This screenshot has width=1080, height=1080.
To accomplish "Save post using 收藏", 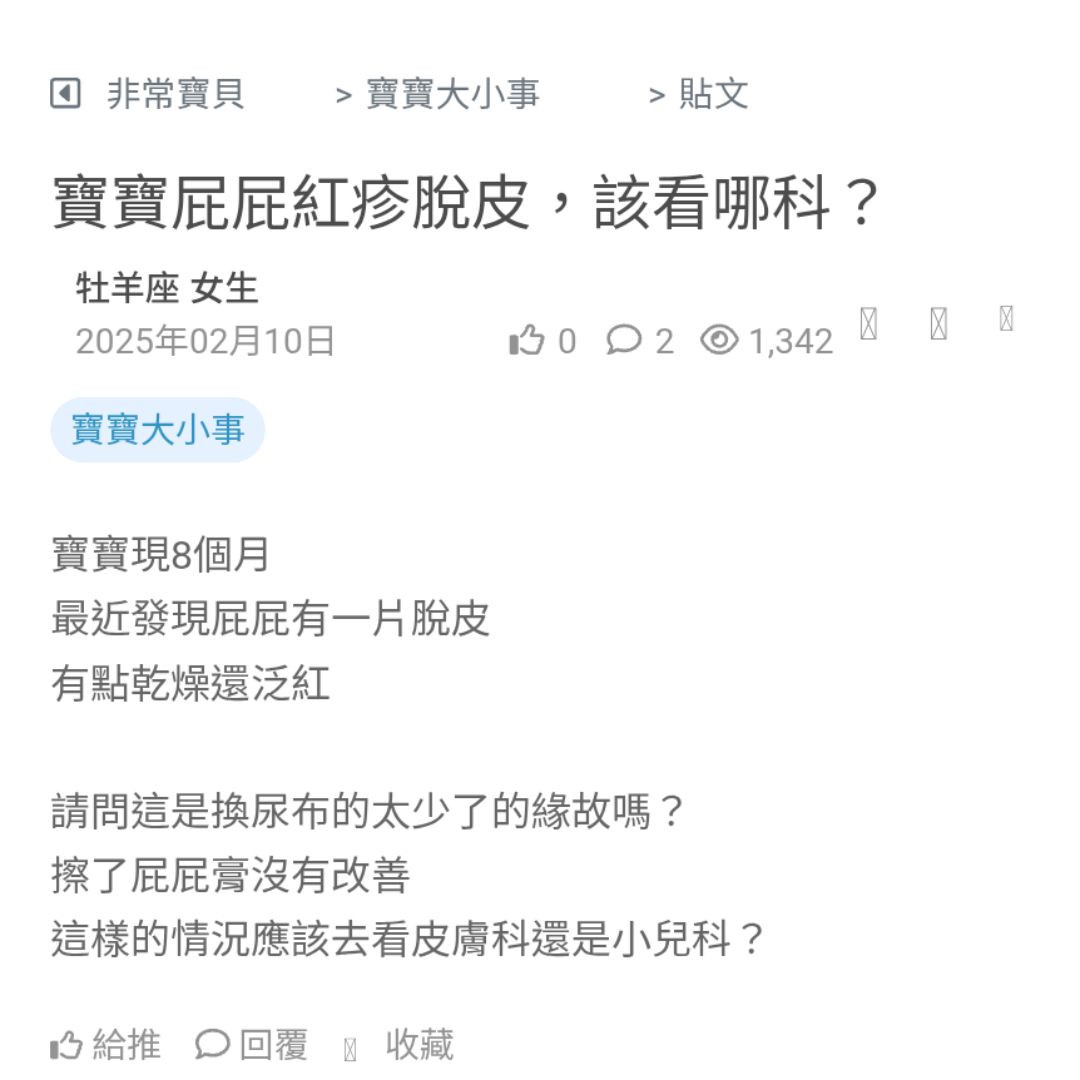I will (x=402, y=1045).
